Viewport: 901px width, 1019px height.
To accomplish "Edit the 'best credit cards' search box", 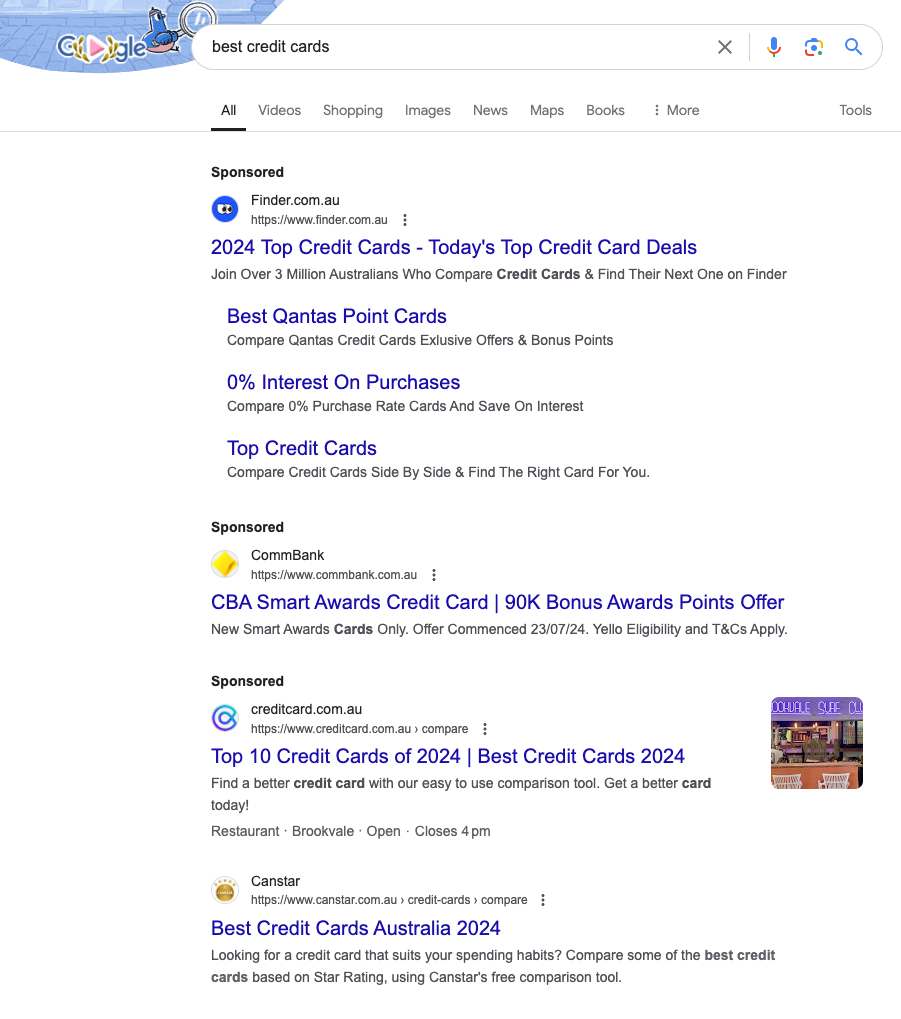I will [455, 47].
